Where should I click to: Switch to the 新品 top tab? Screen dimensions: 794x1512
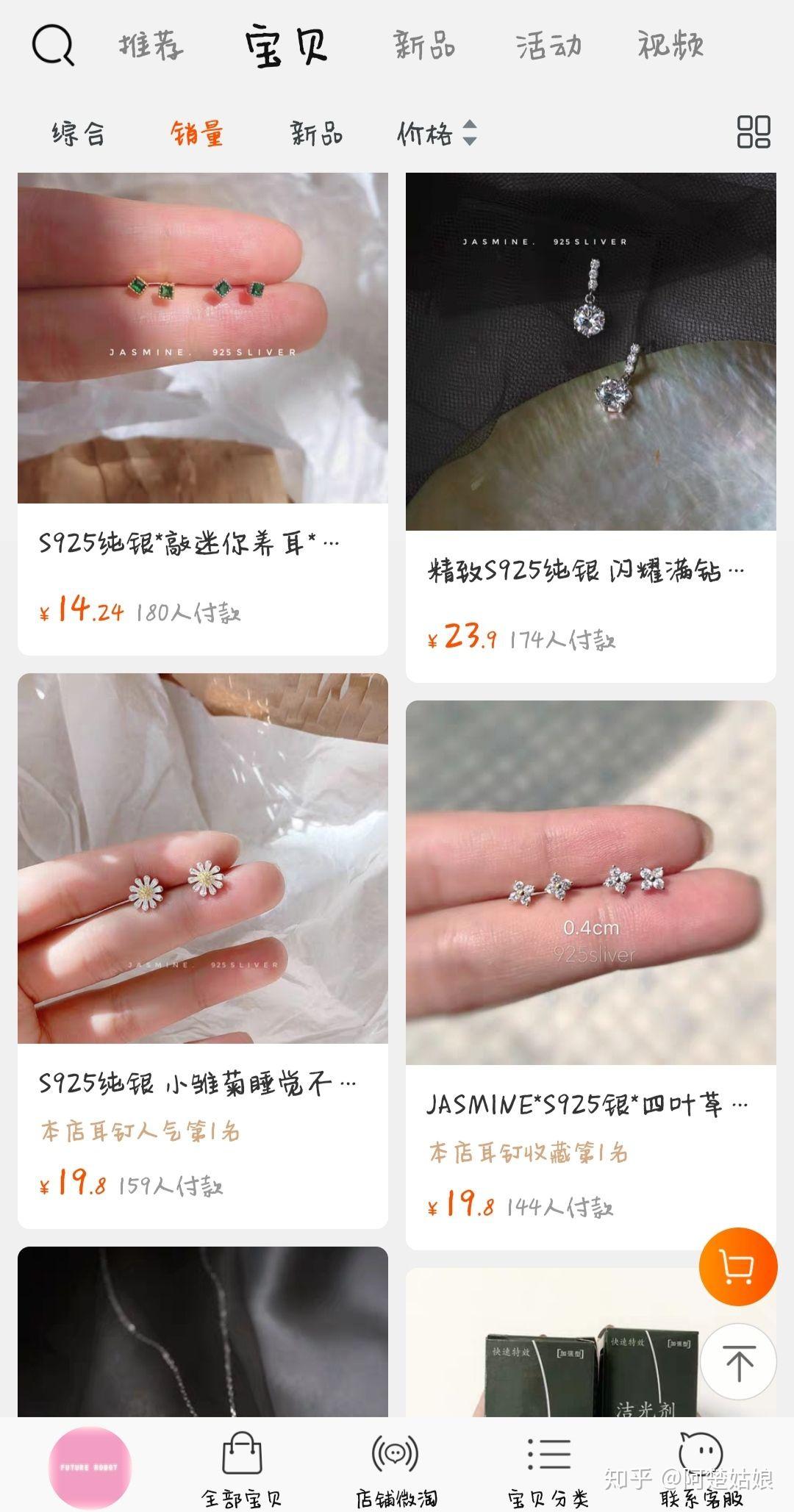[x=424, y=46]
